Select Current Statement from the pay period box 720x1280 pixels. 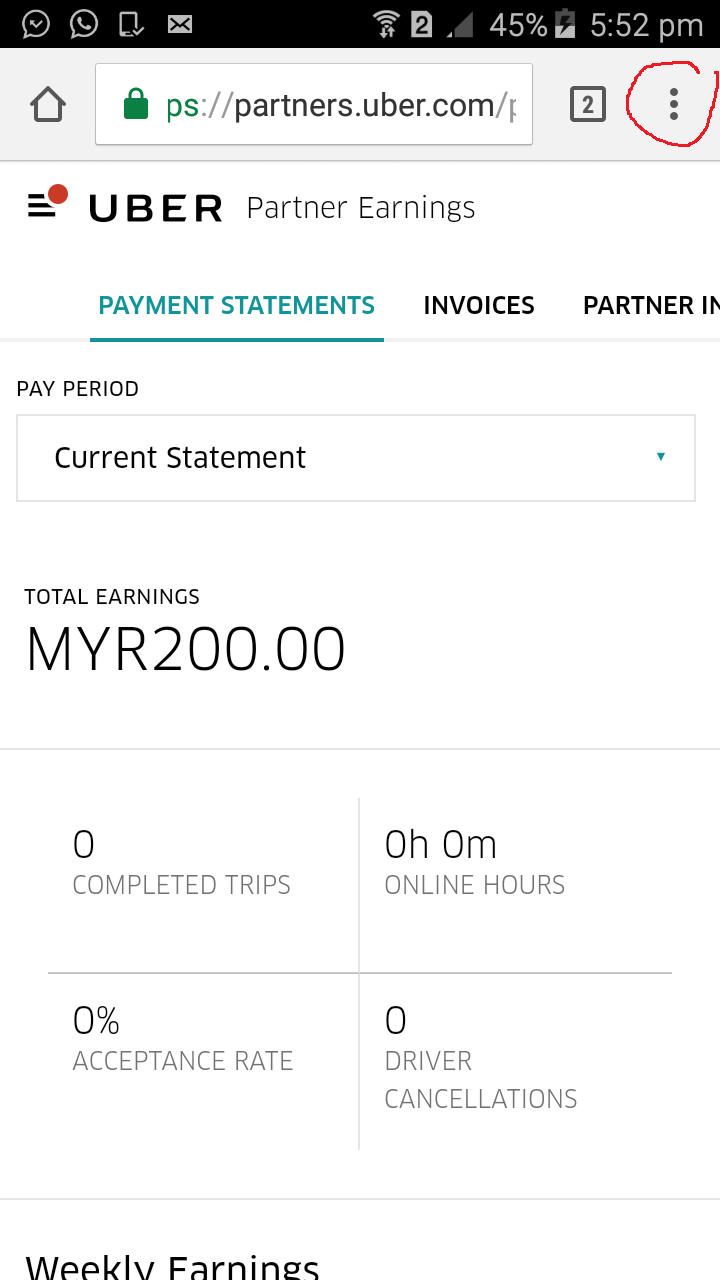click(180, 457)
